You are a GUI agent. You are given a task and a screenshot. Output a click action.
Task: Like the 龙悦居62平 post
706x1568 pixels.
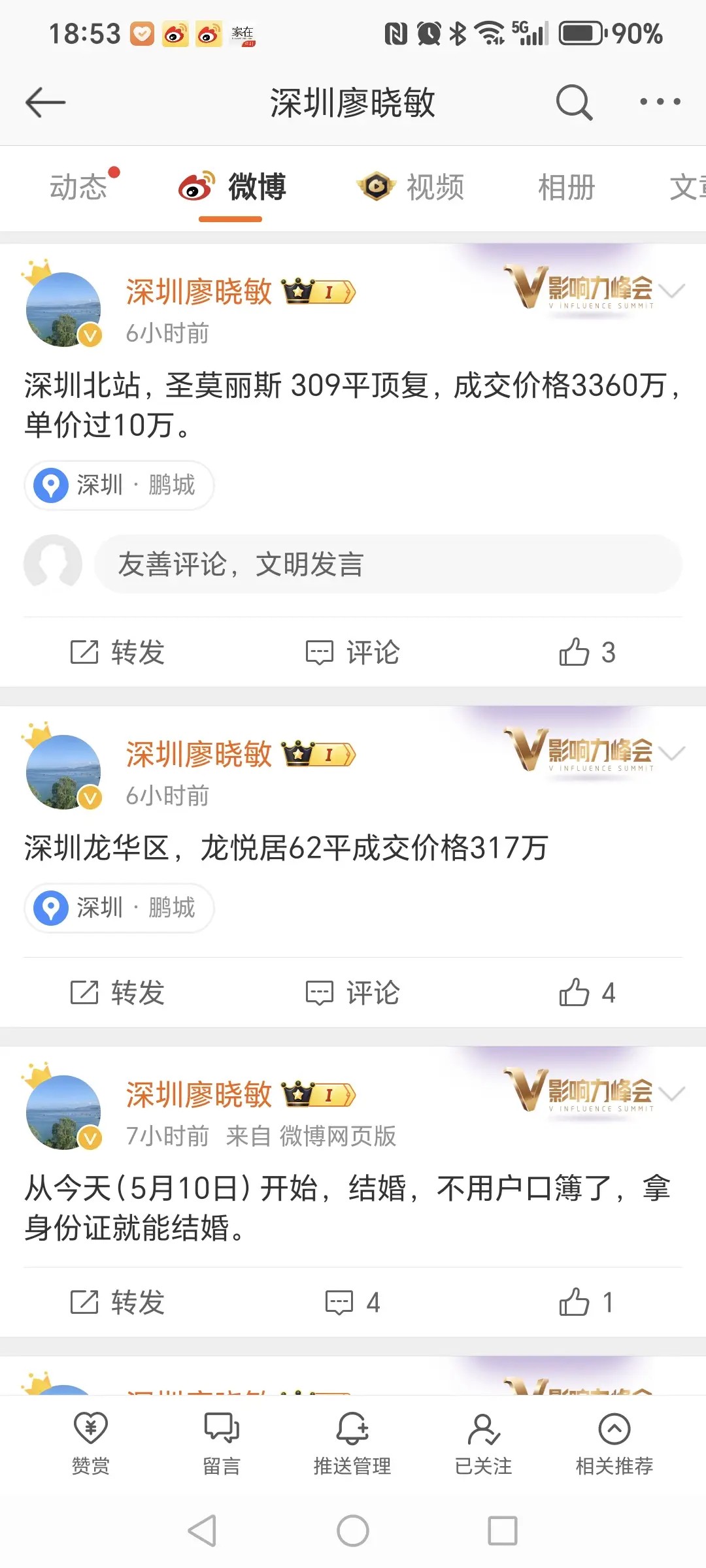pos(587,993)
